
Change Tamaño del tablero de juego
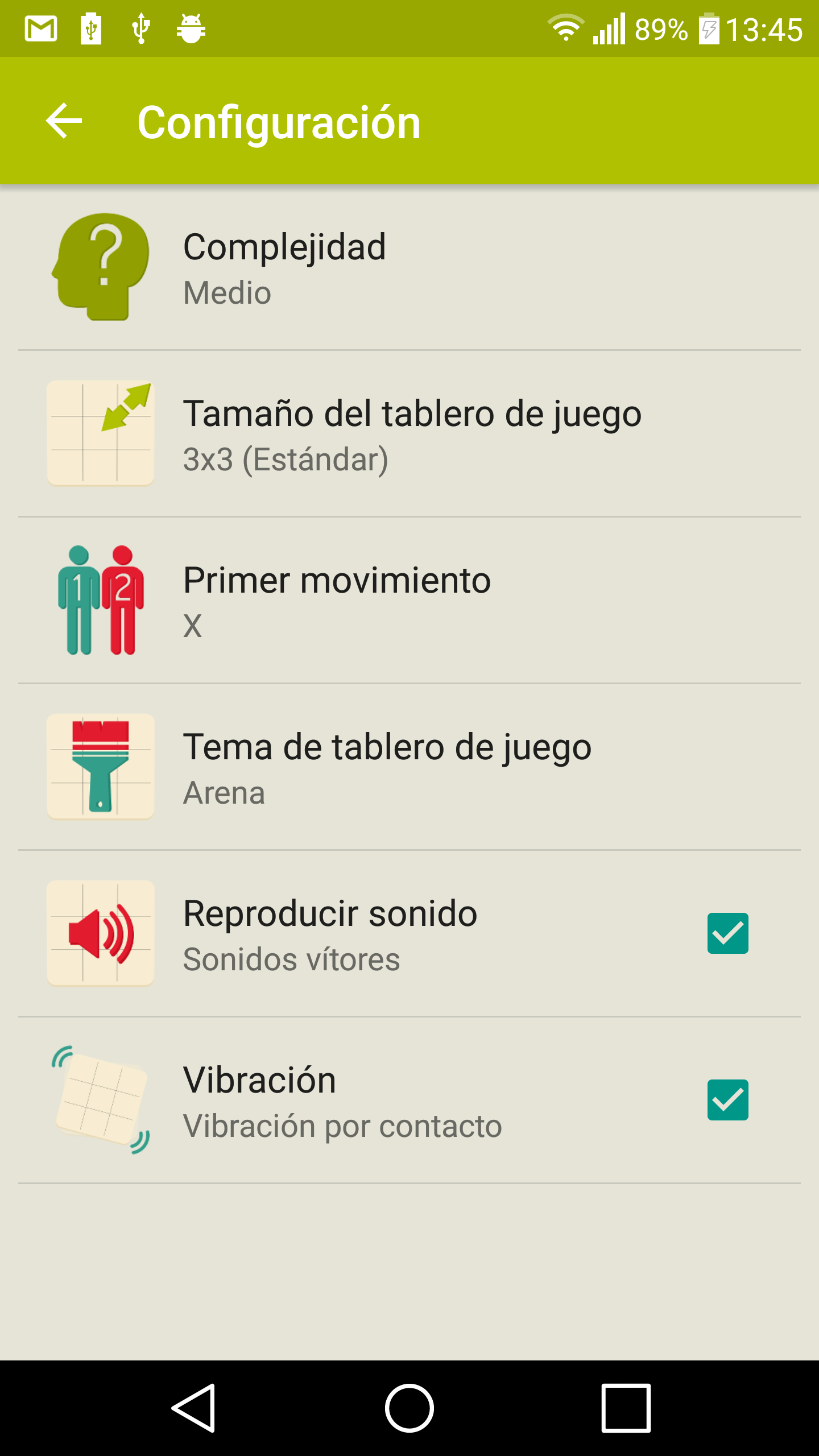pyautogui.click(x=409, y=434)
